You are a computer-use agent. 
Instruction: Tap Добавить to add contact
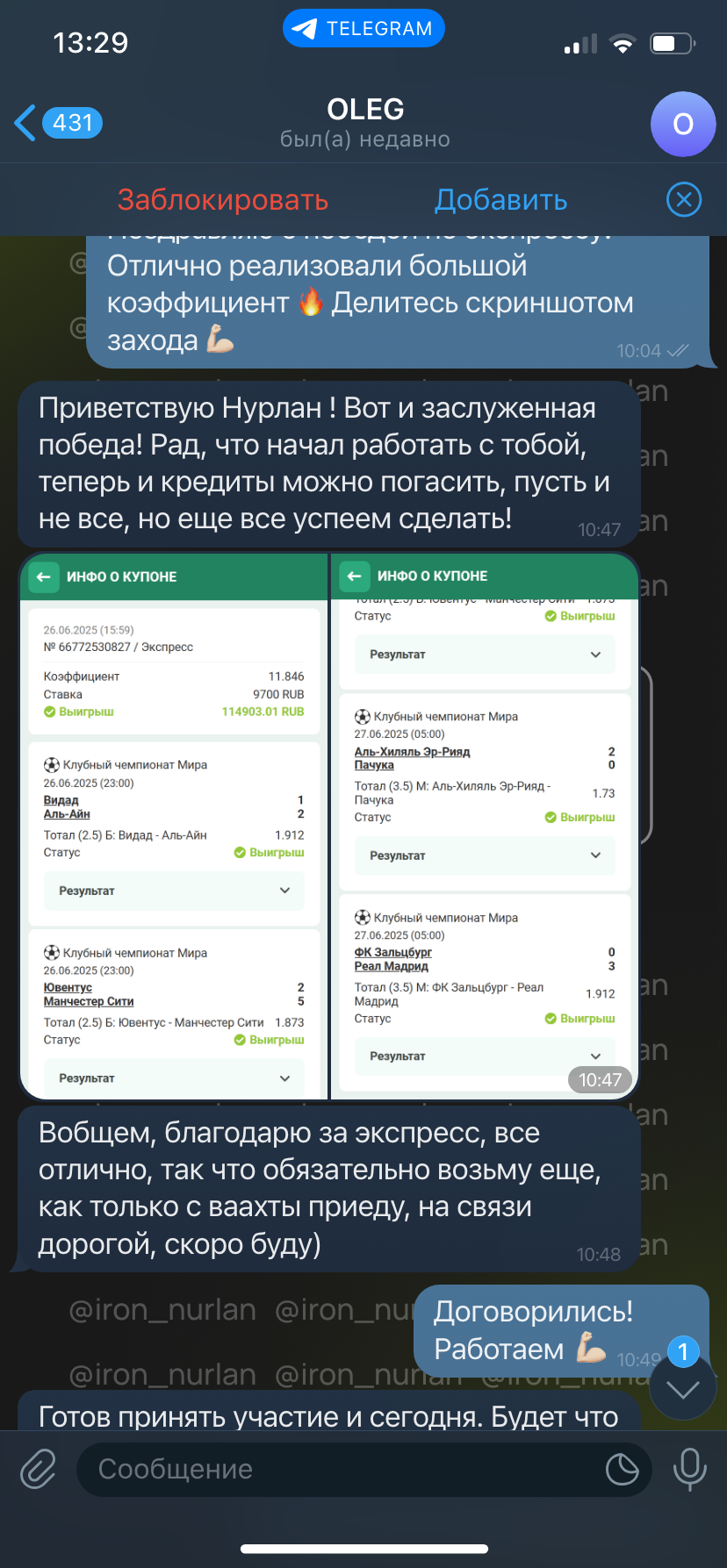pos(501,200)
